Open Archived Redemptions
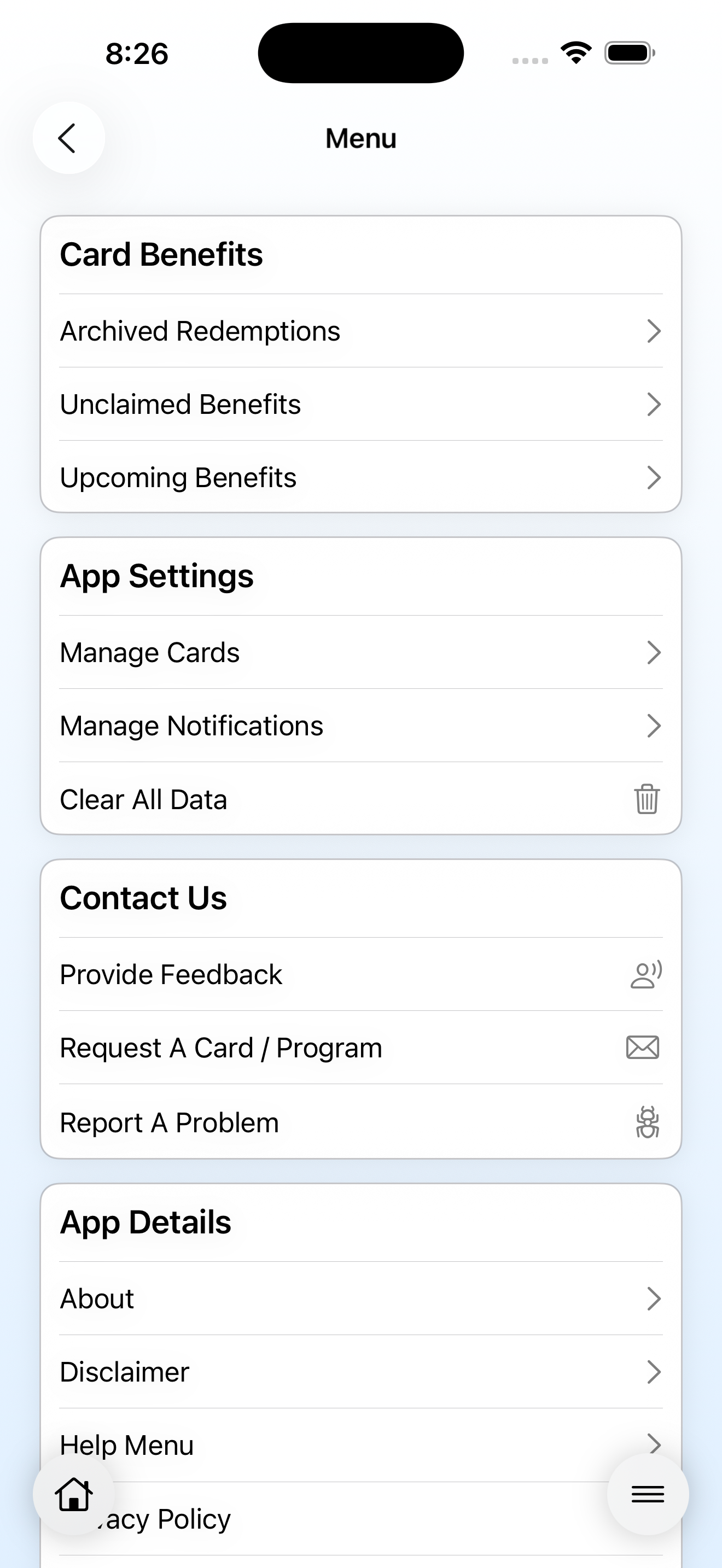 [360, 331]
